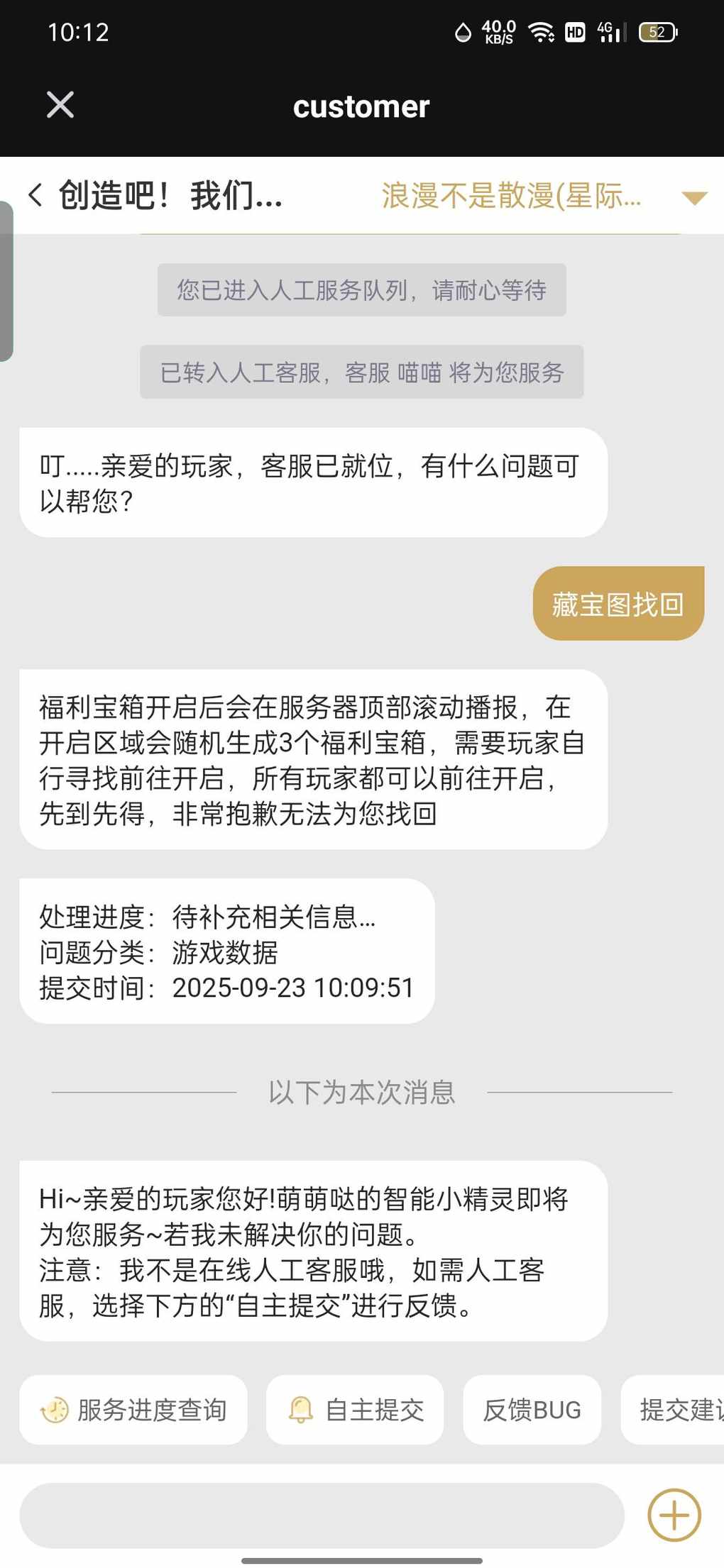Open the plus attachment menu

[x=674, y=1515]
